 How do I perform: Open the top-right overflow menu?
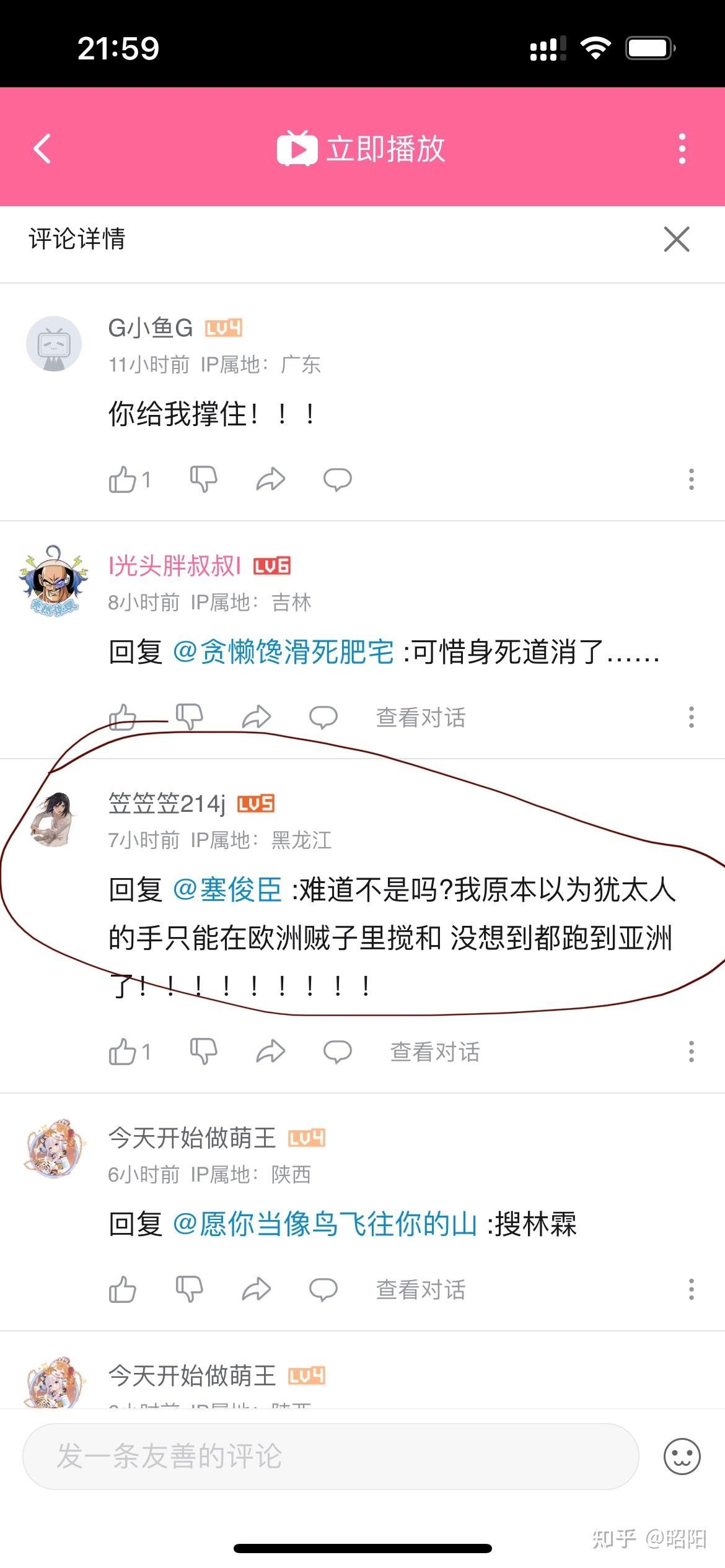click(x=682, y=149)
